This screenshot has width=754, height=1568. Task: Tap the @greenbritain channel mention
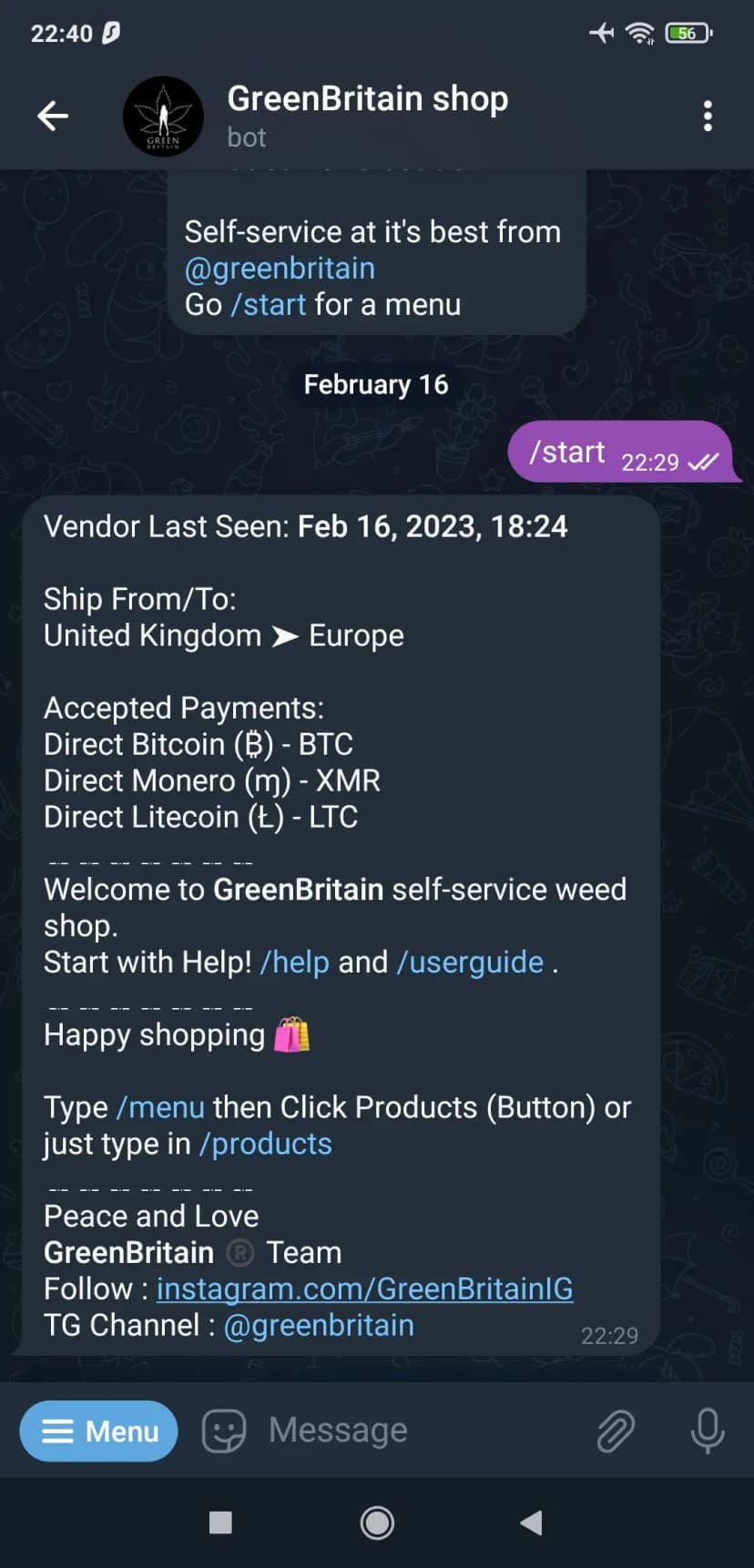tap(318, 1325)
